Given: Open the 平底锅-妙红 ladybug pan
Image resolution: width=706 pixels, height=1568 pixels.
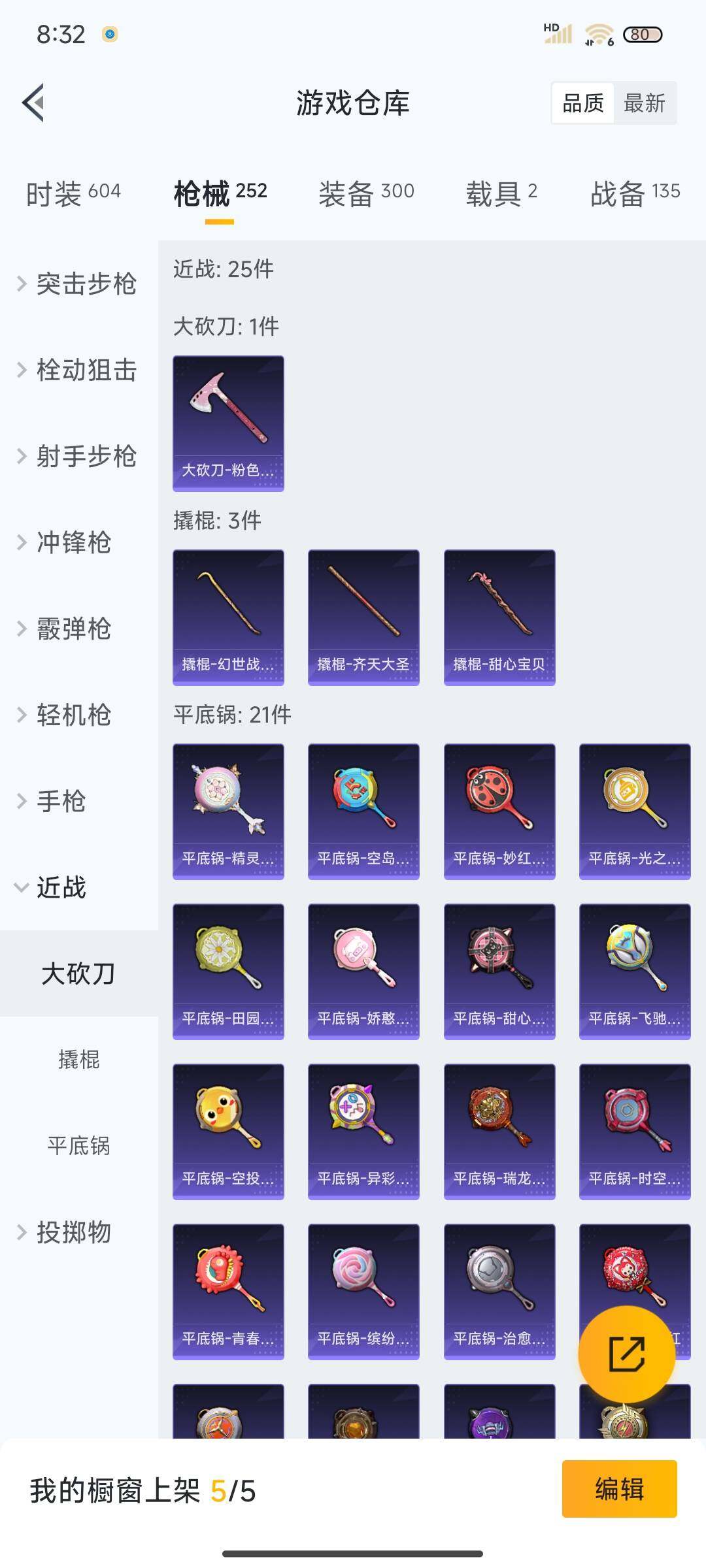Looking at the screenshot, I should coord(499,811).
